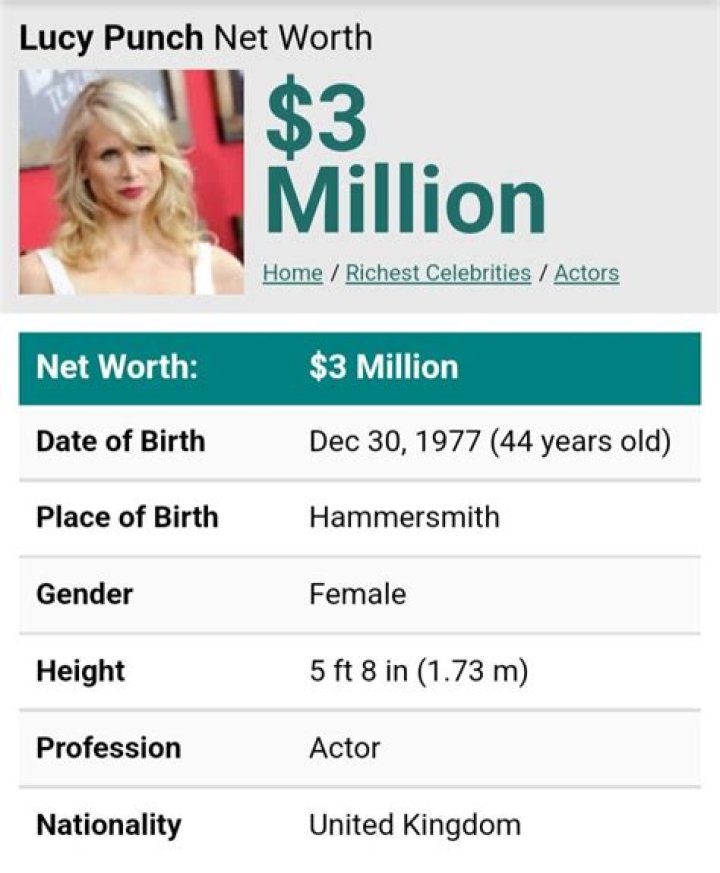Viewport: 720px width, 873px height.
Task: Click the Place of Birth label
Action: tap(114, 518)
